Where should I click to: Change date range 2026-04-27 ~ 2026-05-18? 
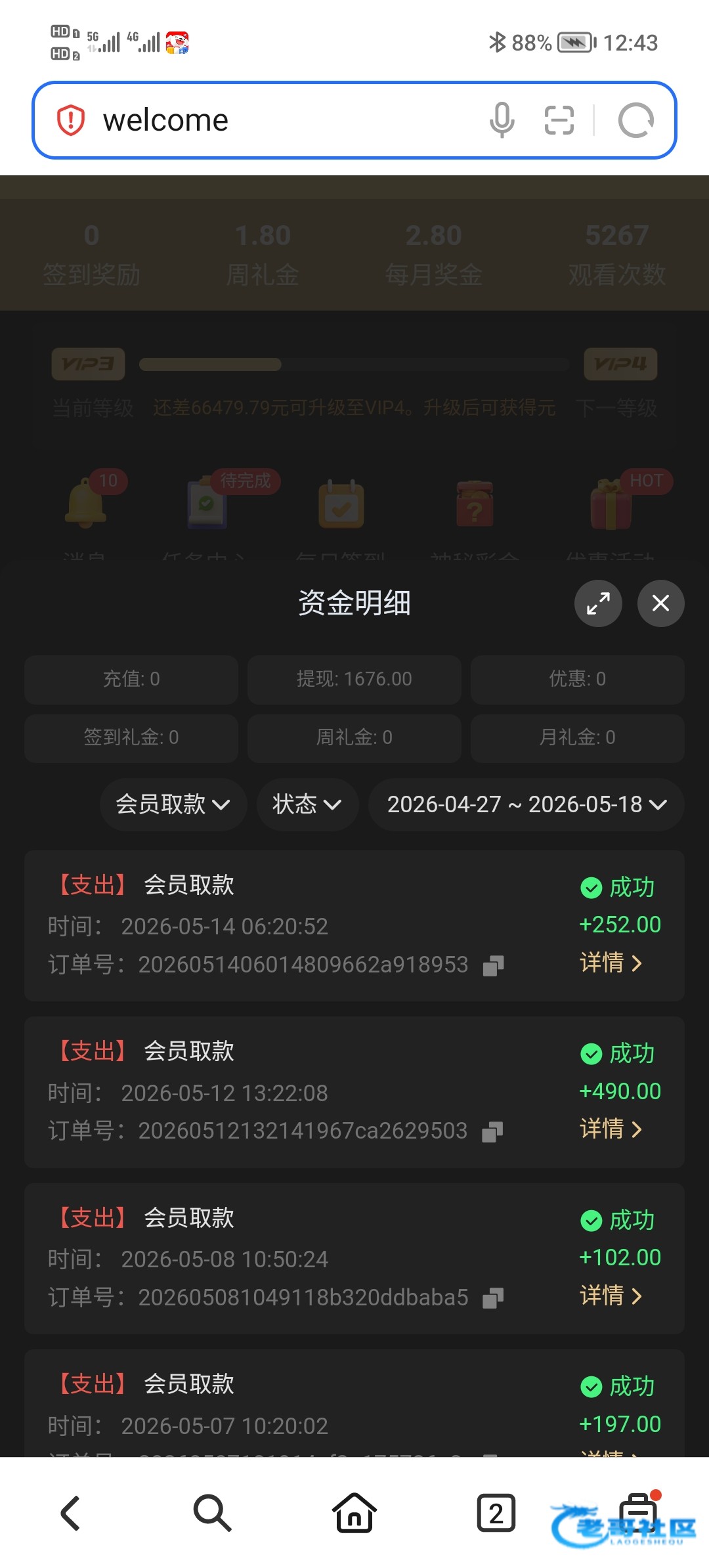[526, 804]
